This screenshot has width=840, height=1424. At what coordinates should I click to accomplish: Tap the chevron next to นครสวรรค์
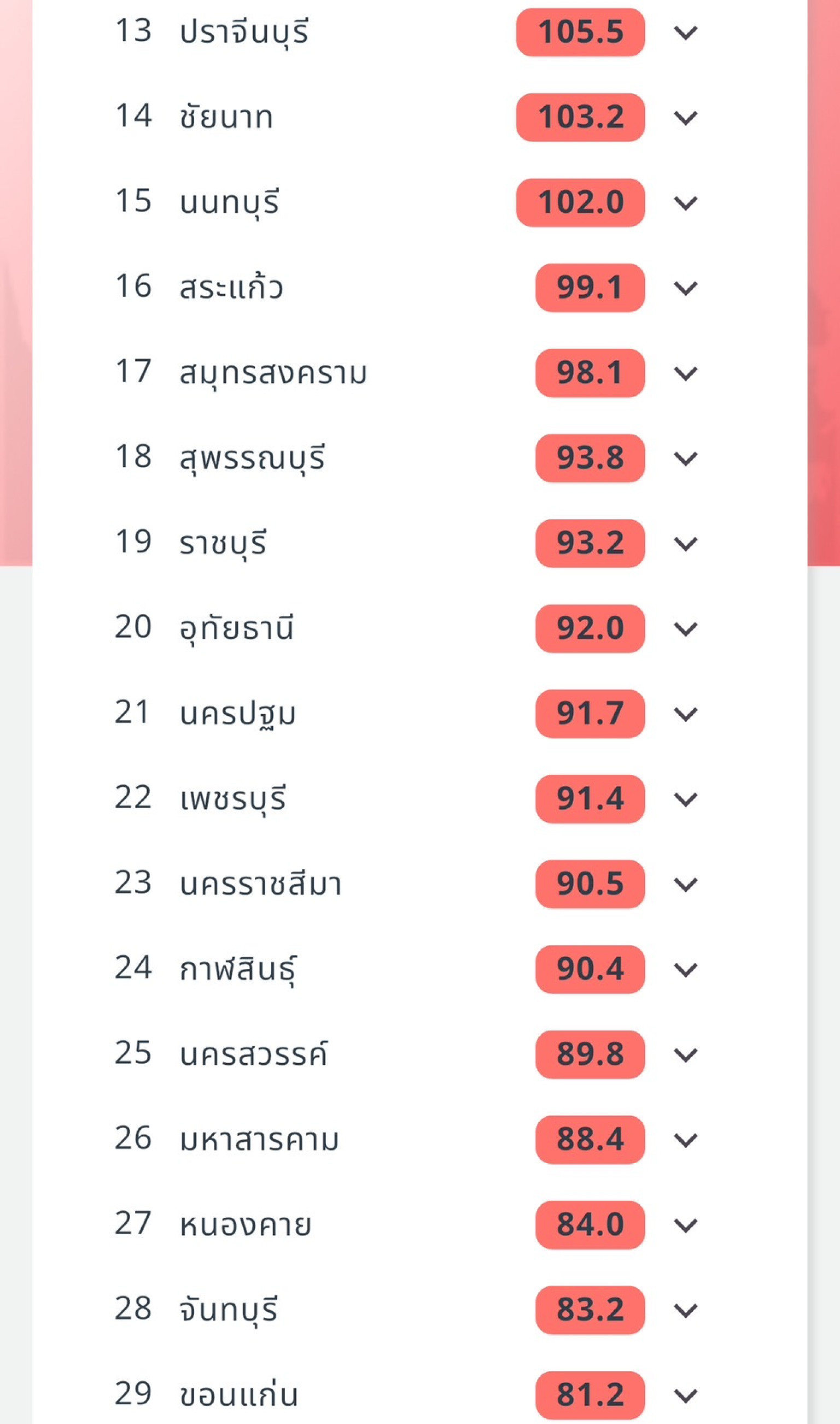coord(685,1055)
